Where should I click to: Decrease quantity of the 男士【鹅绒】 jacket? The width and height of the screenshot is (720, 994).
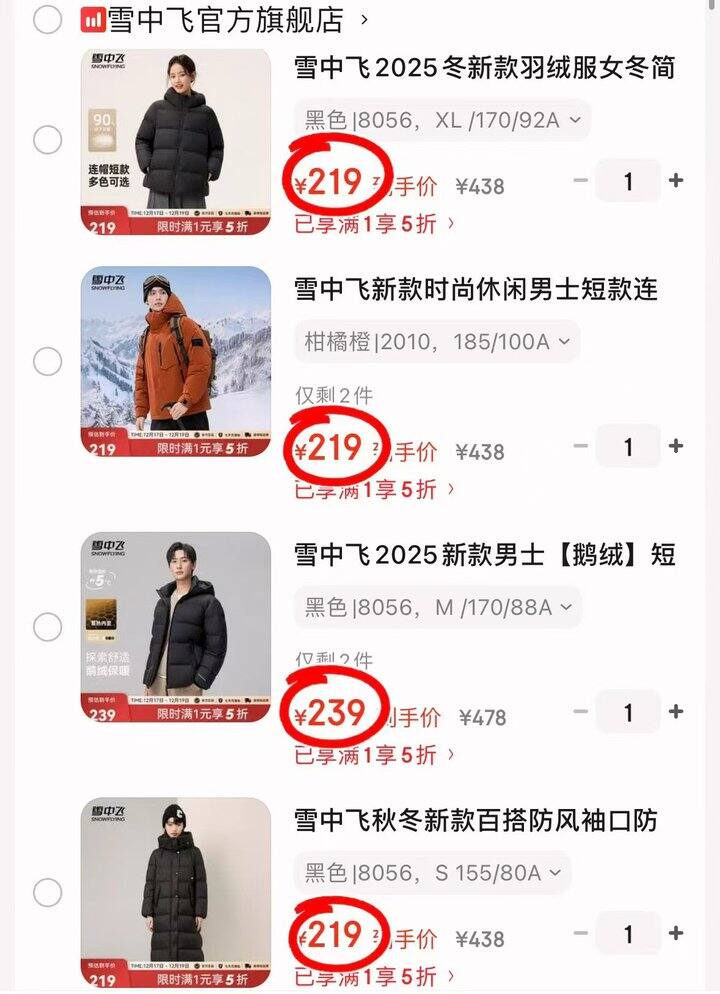click(581, 712)
